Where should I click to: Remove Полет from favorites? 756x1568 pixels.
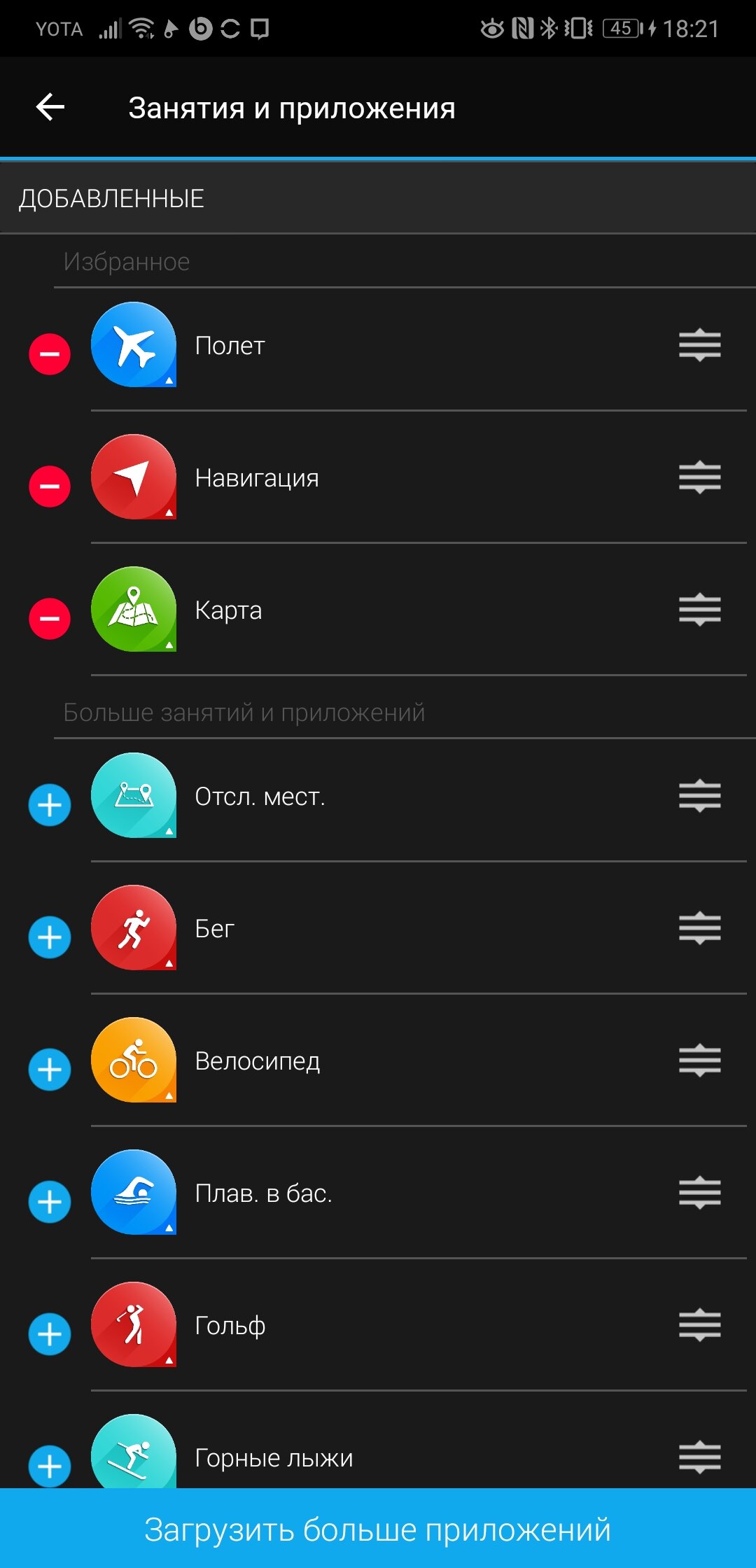click(50, 354)
